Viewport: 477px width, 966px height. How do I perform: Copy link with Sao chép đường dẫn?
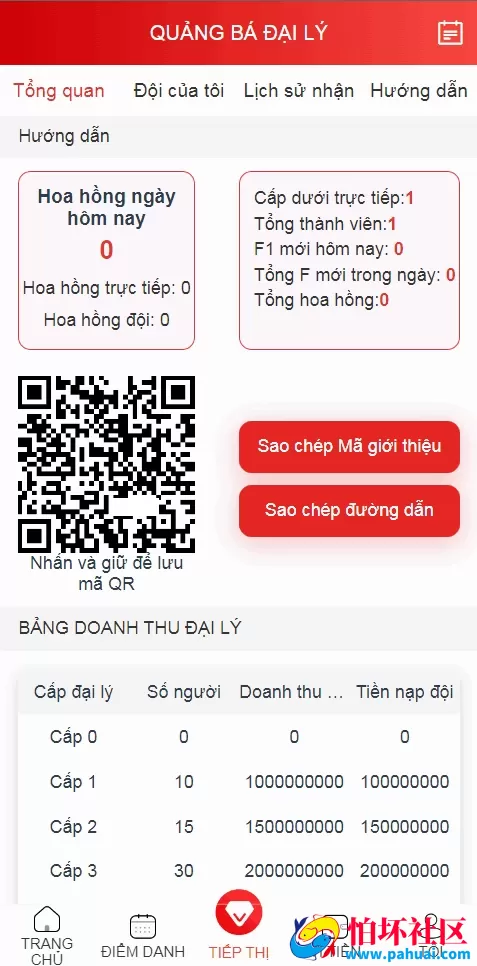pyautogui.click(x=349, y=511)
